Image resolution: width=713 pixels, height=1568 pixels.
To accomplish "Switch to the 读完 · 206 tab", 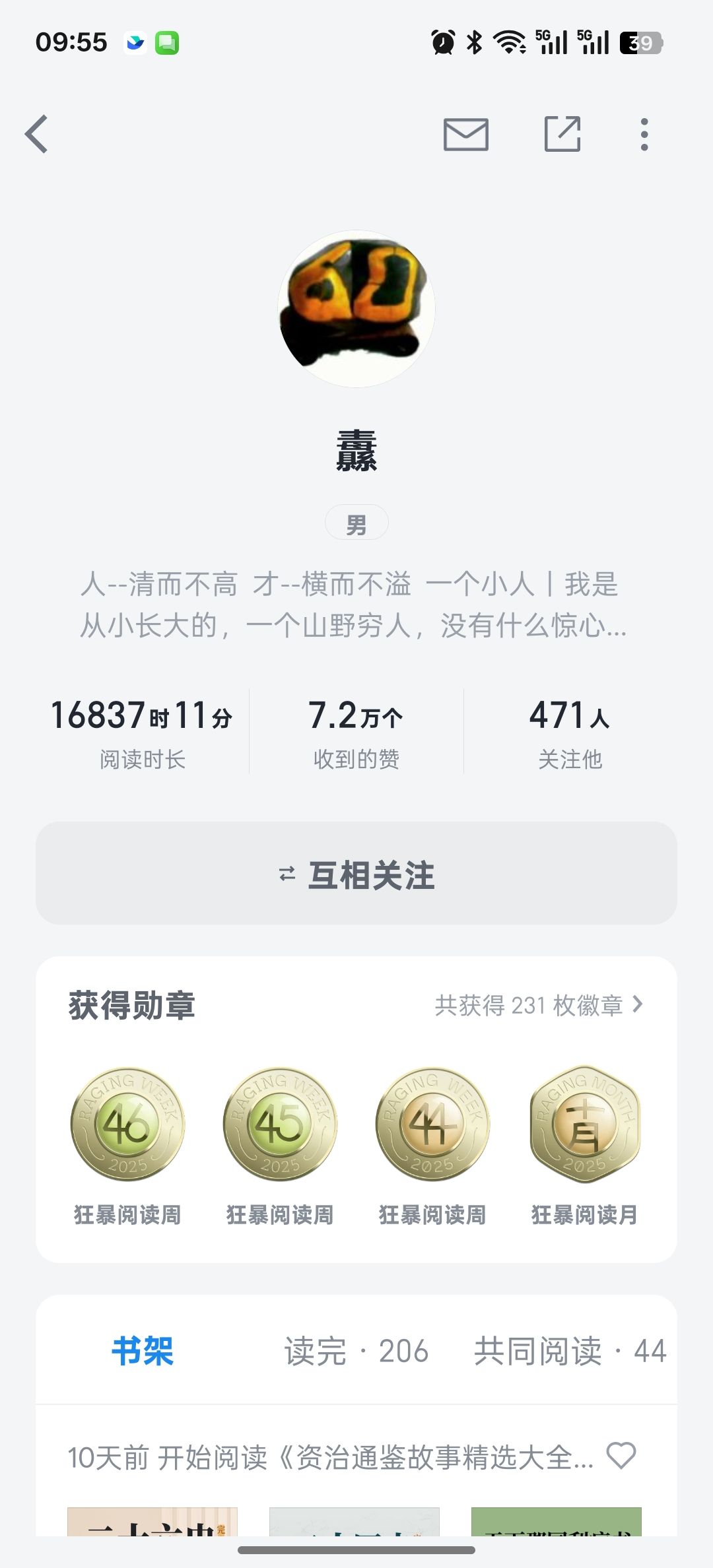I will click(356, 1351).
